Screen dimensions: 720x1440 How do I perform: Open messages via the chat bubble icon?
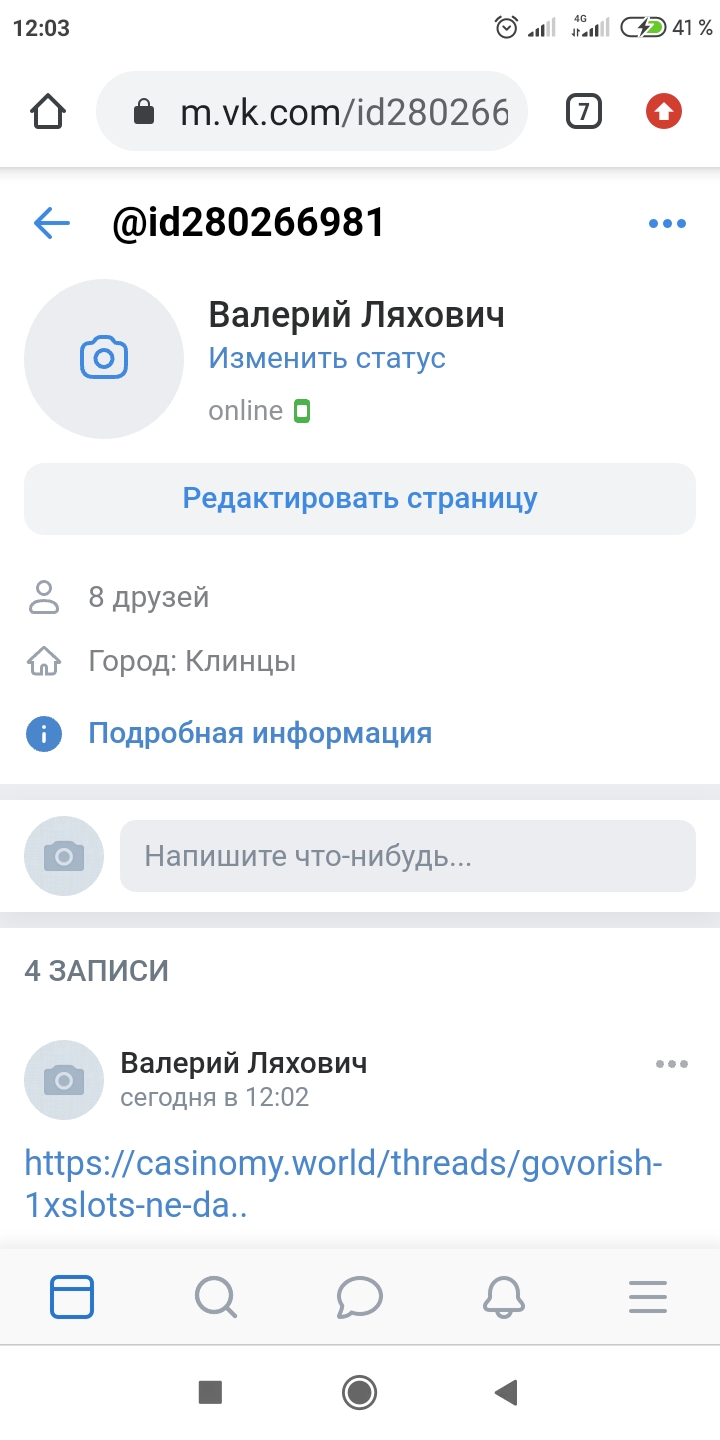359,1296
